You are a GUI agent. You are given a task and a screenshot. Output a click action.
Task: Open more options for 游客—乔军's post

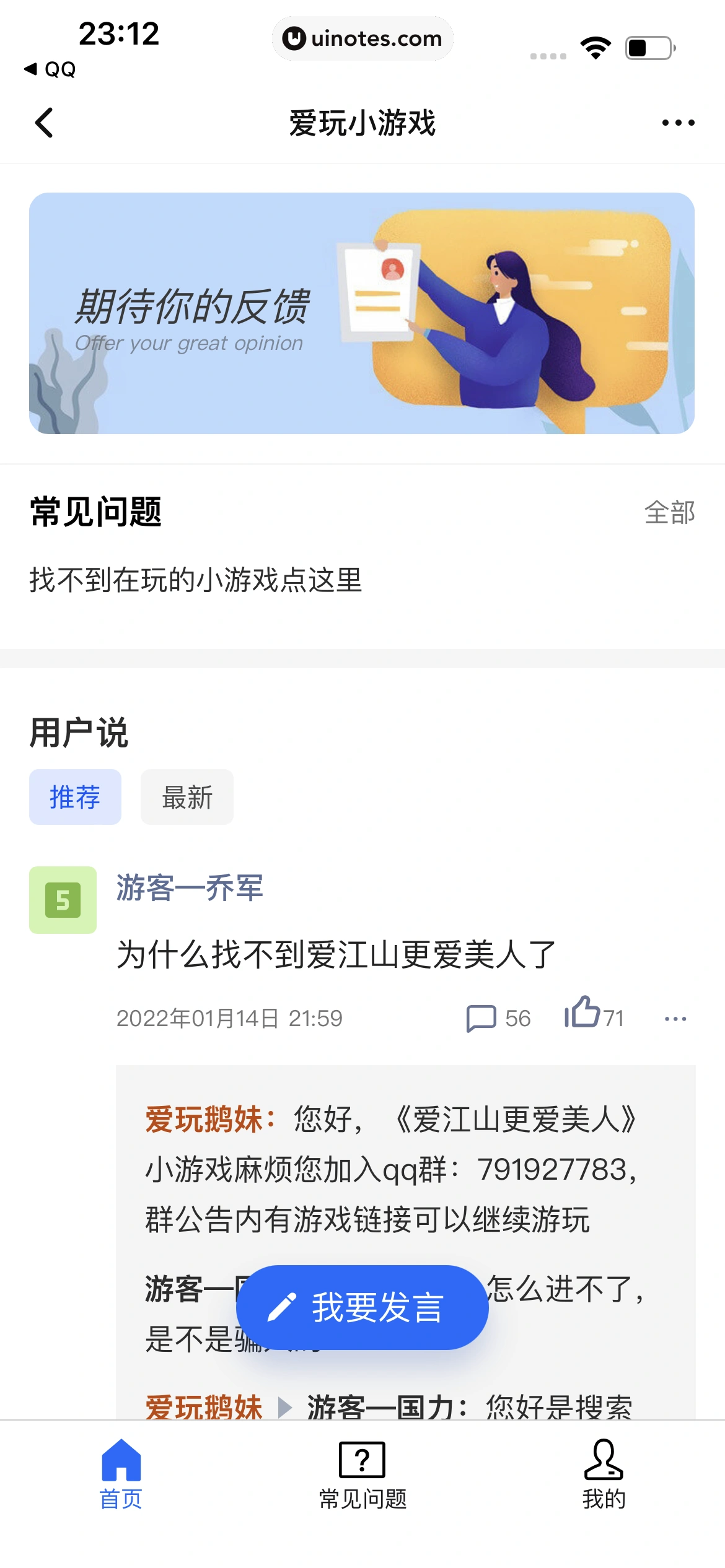pyautogui.click(x=675, y=1019)
